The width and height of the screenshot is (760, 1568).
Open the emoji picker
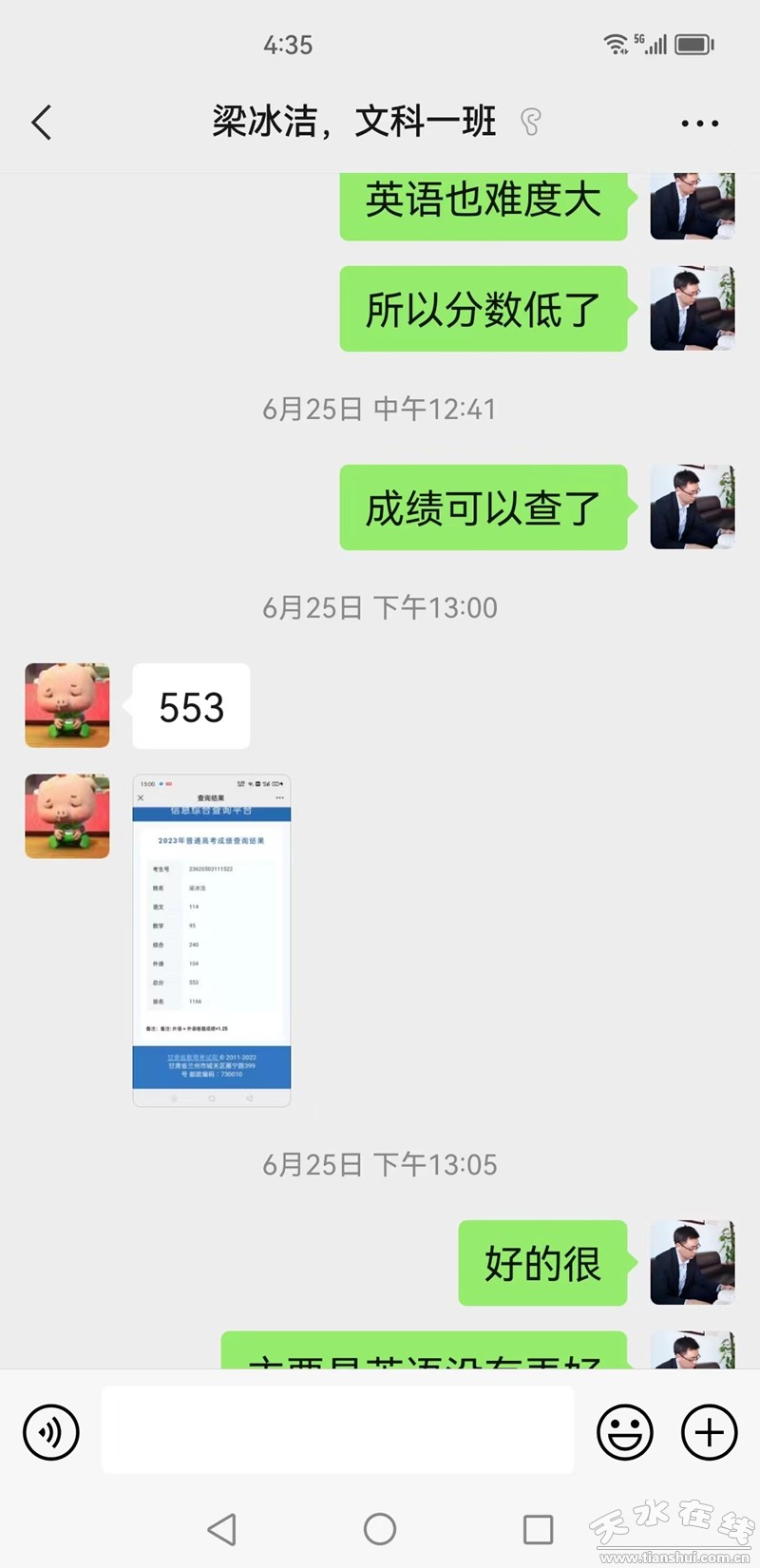click(x=624, y=1432)
